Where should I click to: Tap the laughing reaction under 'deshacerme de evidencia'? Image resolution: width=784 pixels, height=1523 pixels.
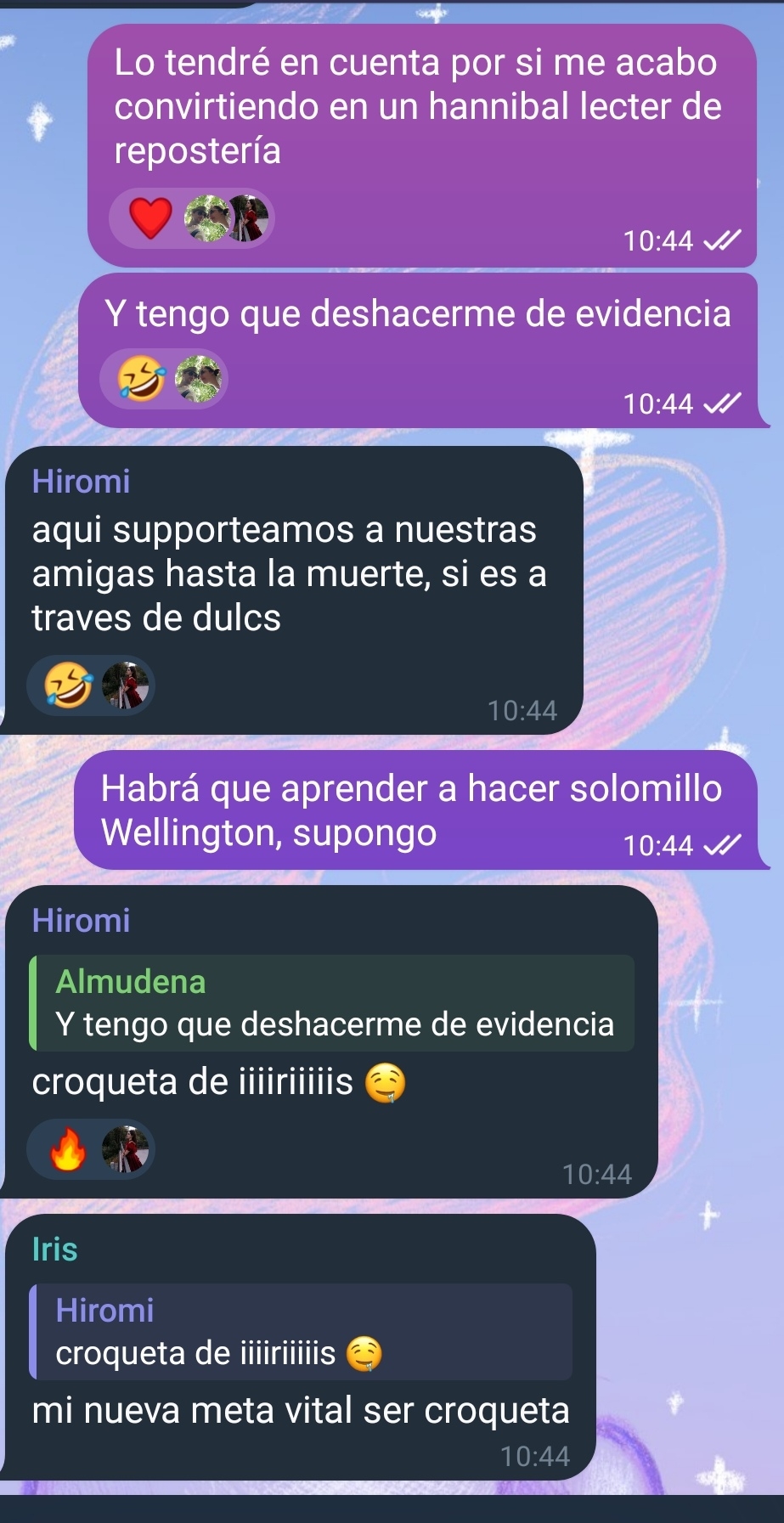click(140, 378)
